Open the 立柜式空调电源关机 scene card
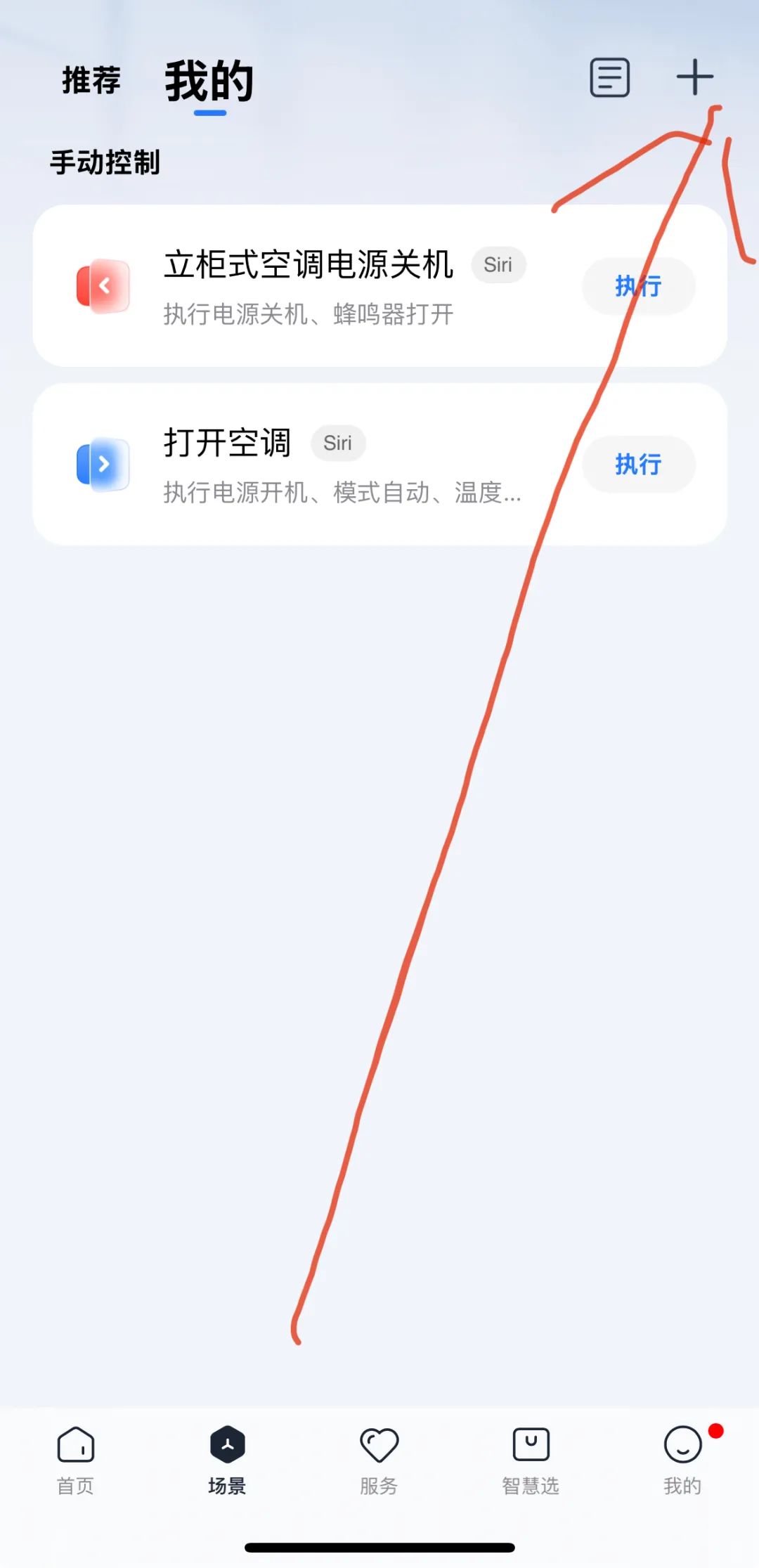The height and width of the screenshot is (1568, 759). [379, 286]
